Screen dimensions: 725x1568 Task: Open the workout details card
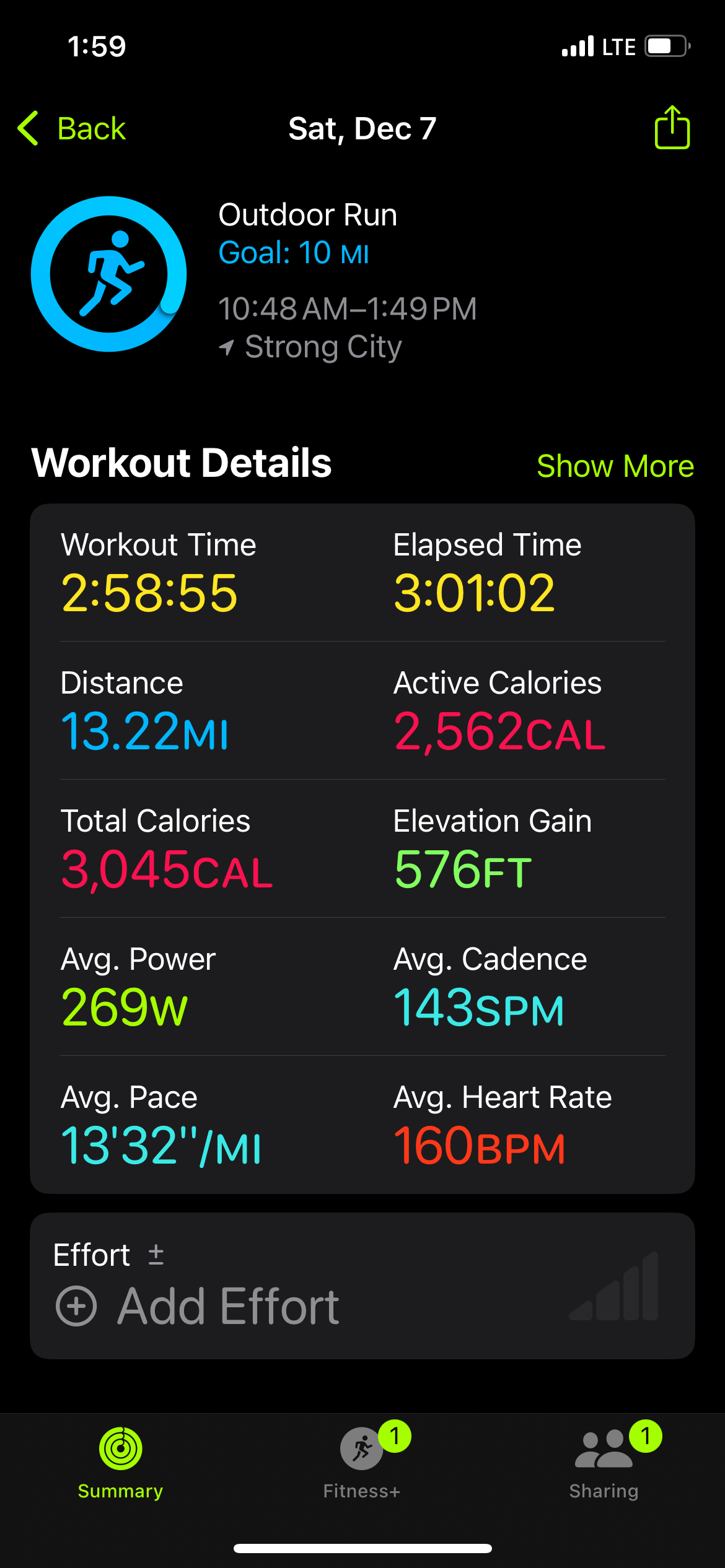click(x=362, y=848)
